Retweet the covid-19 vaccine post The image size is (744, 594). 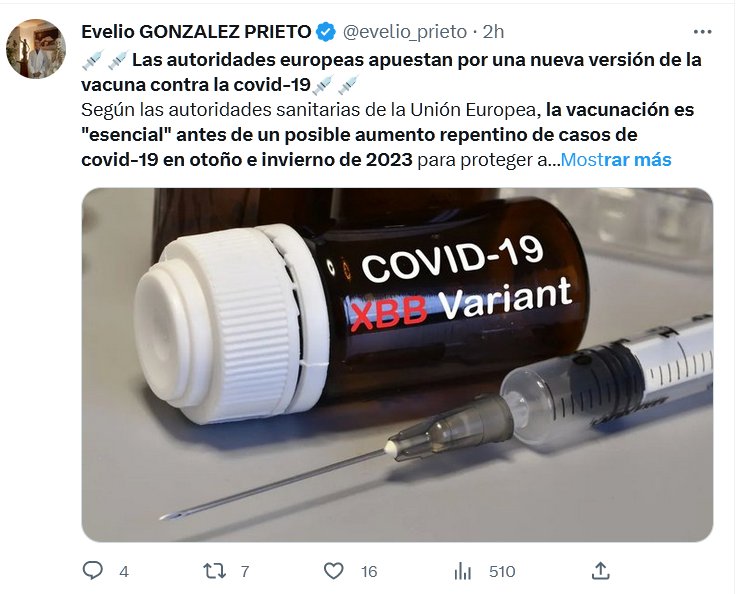[215, 571]
